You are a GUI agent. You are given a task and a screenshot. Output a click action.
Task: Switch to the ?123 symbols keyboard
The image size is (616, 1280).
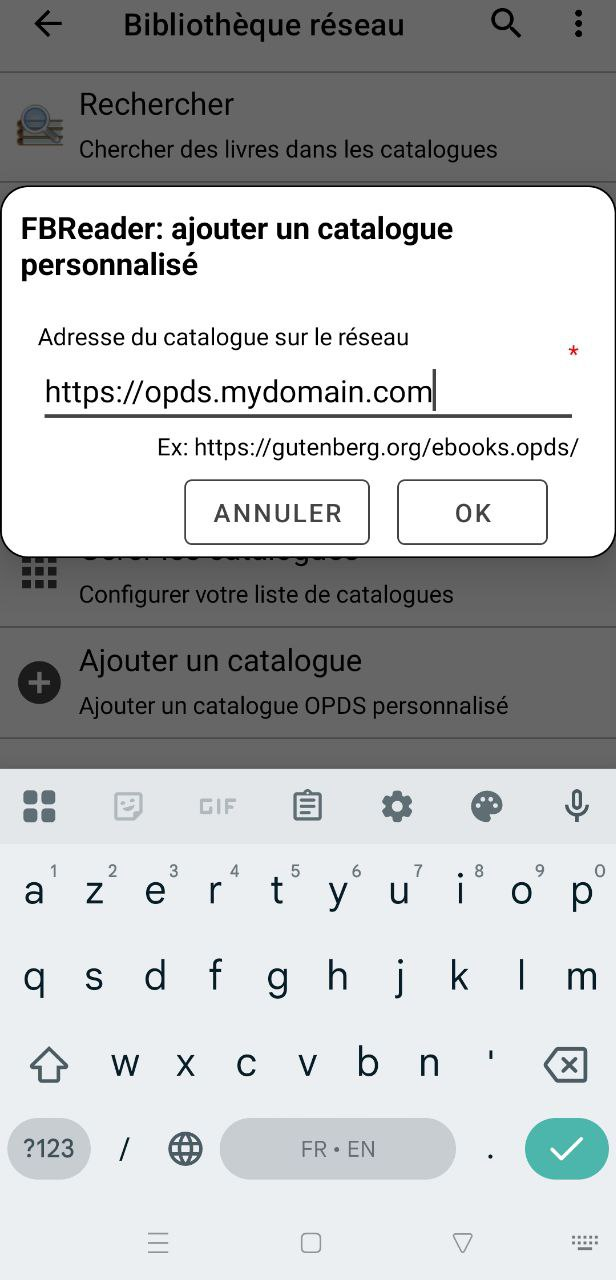[48, 1149]
